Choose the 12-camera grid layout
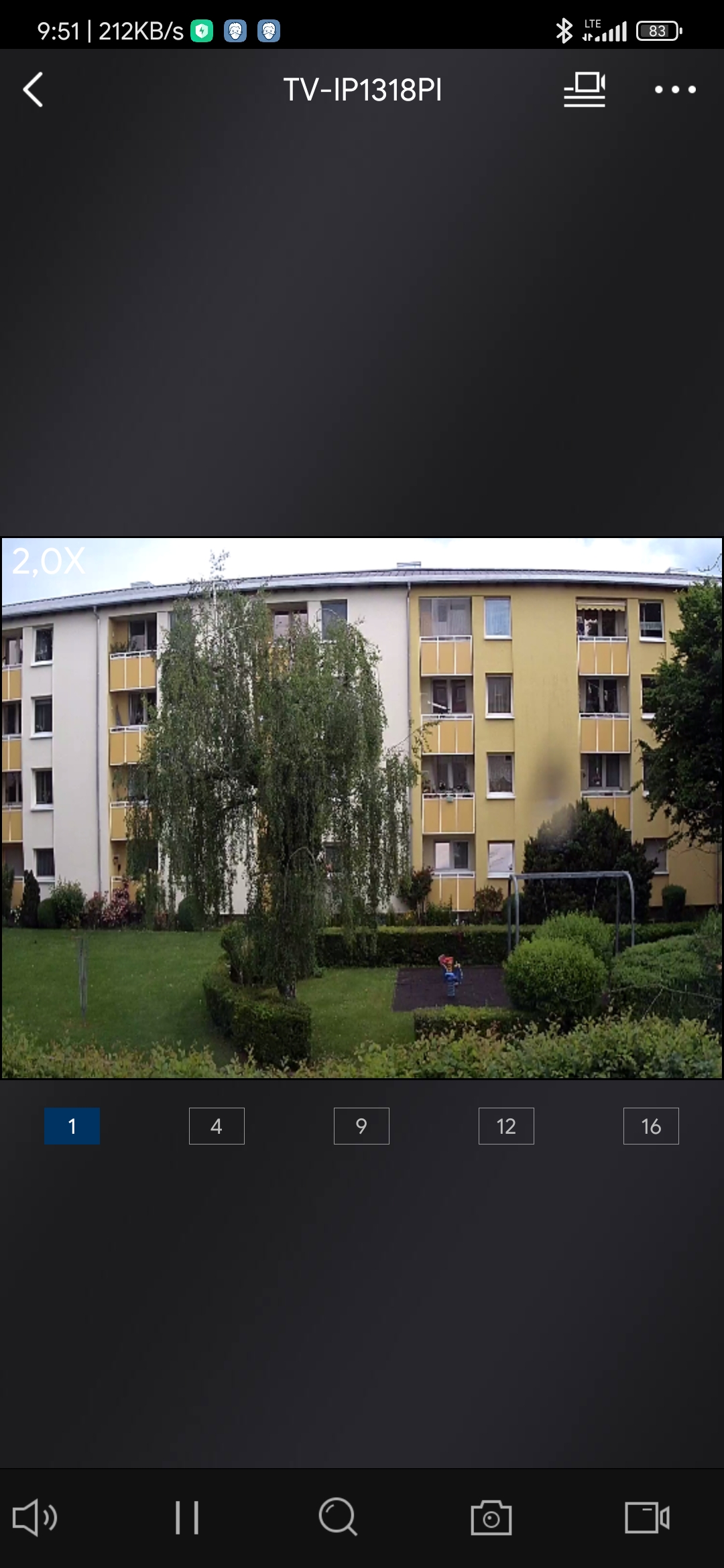The width and height of the screenshot is (724, 1568). click(506, 1126)
